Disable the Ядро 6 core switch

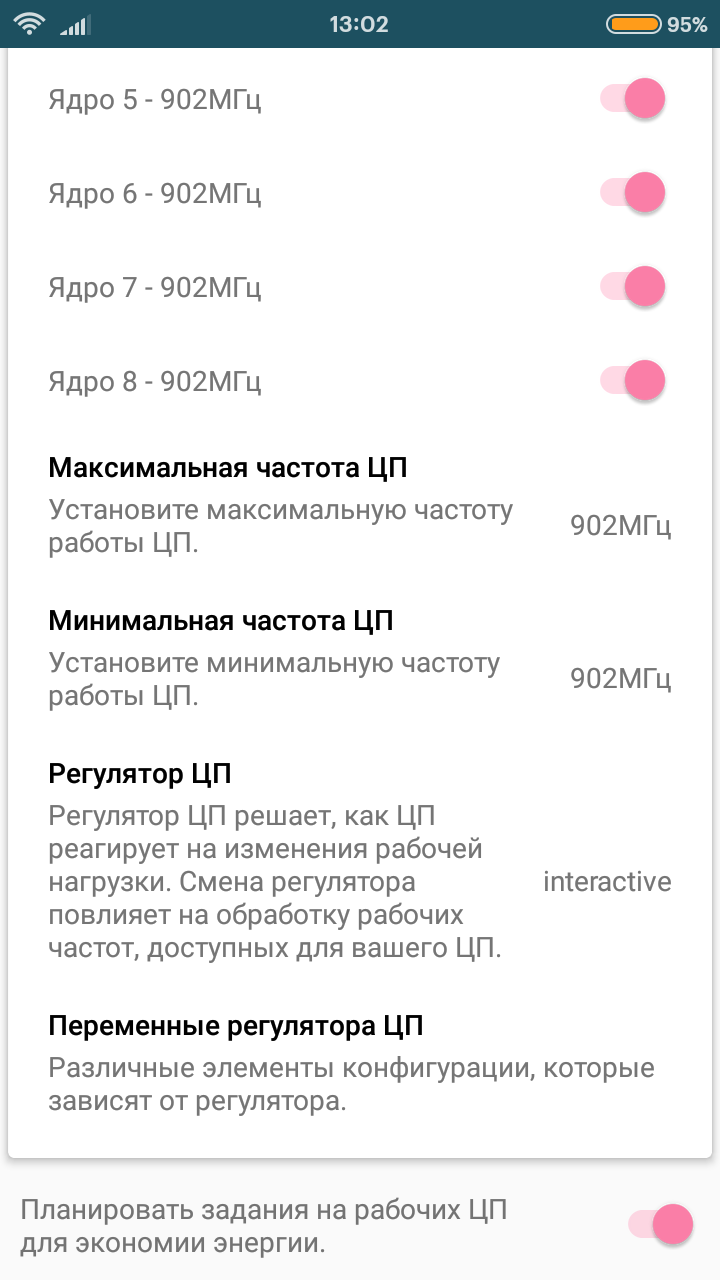633,193
